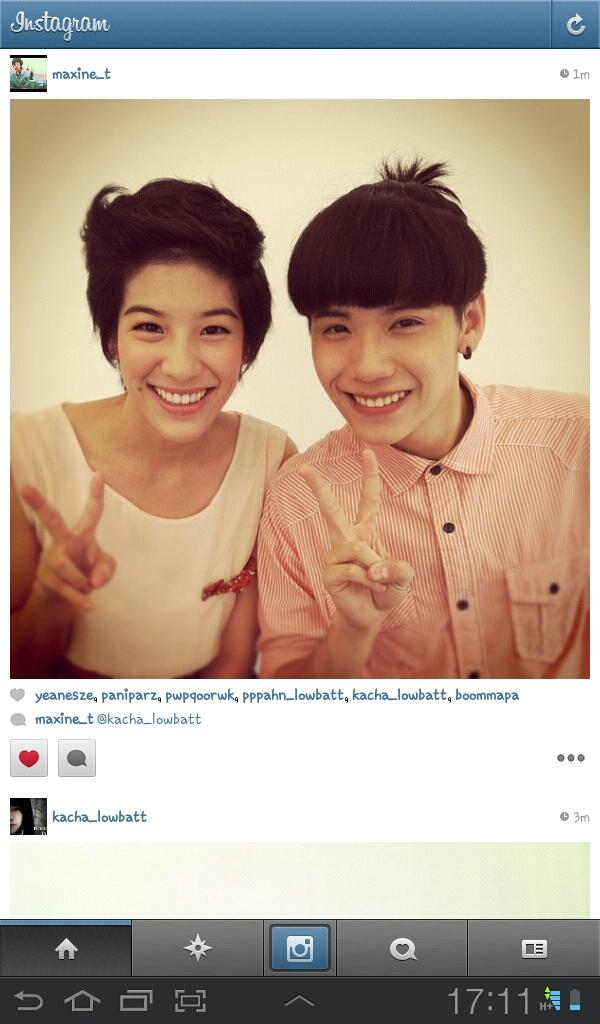Open the News activity tab
The width and height of the screenshot is (600, 1024).
pyautogui.click(x=403, y=950)
